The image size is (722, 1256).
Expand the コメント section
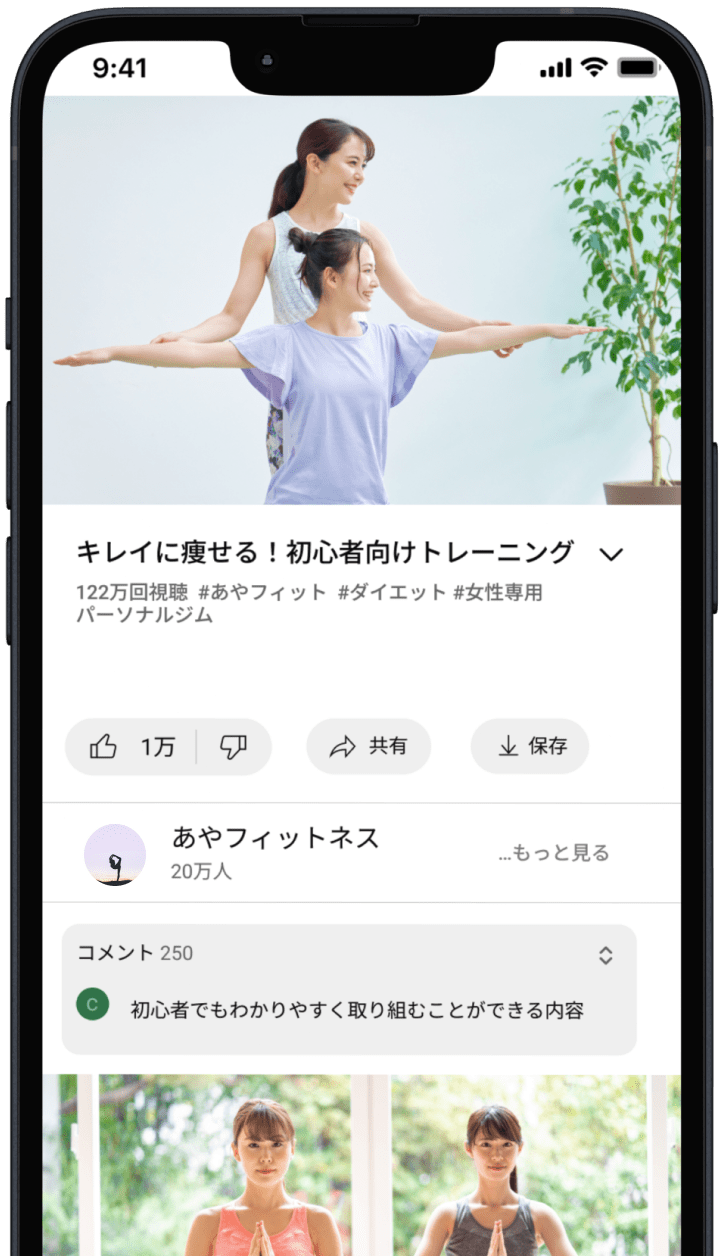pos(605,955)
